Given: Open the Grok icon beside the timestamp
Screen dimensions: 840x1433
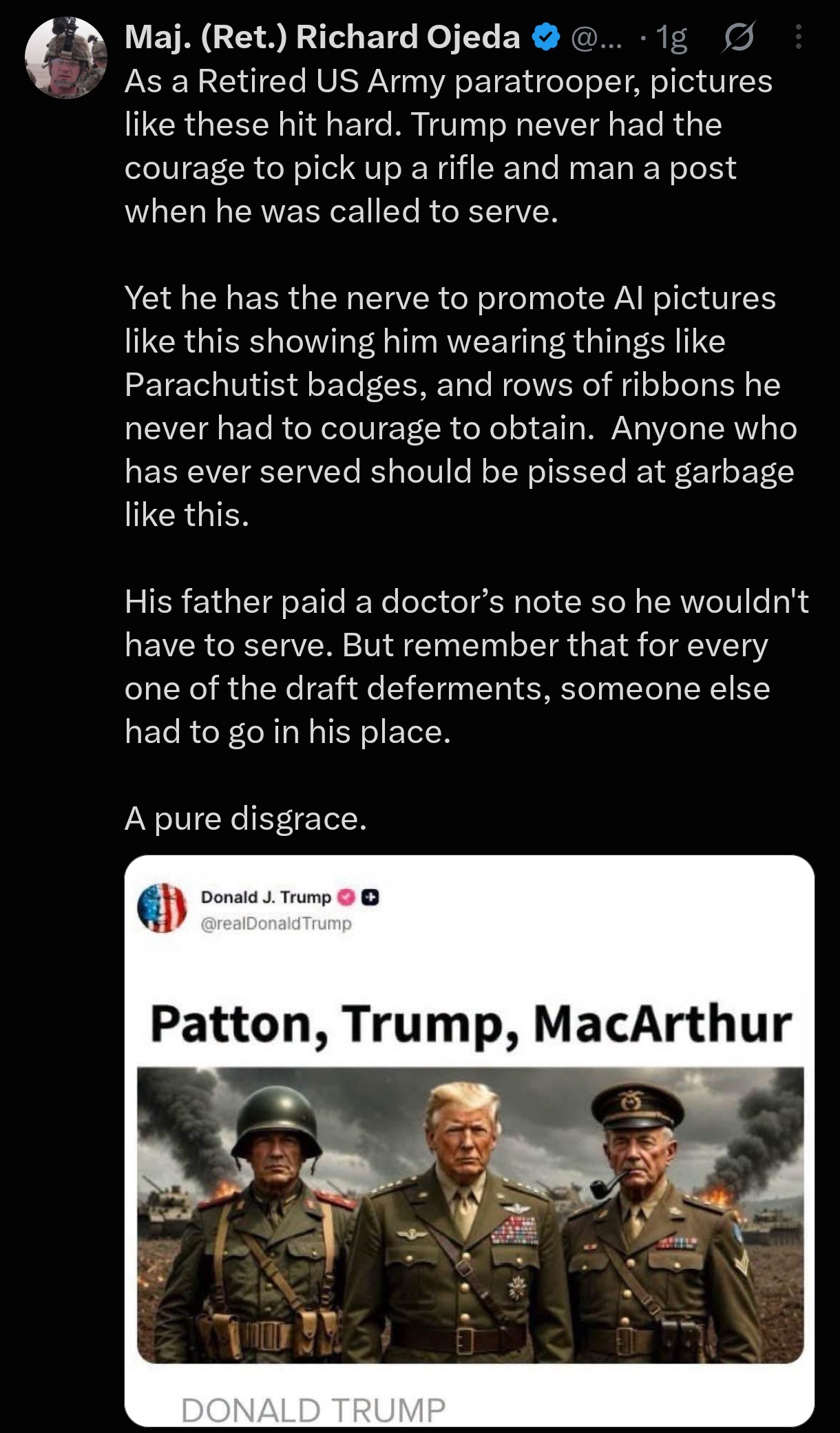Looking at the screenshot, I should pyautogui.click(x=738, y=37).
